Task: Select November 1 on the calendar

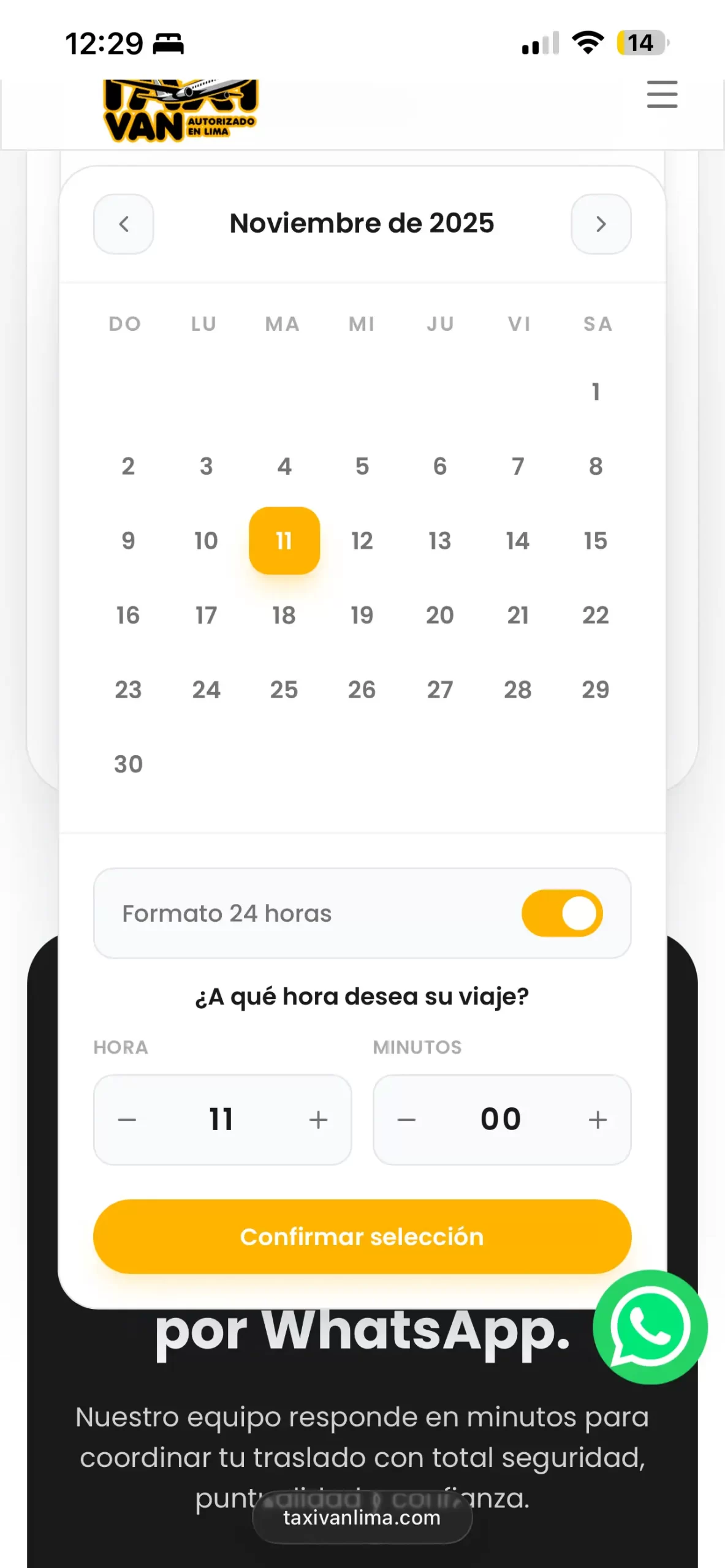Action: tap(595, 392)
